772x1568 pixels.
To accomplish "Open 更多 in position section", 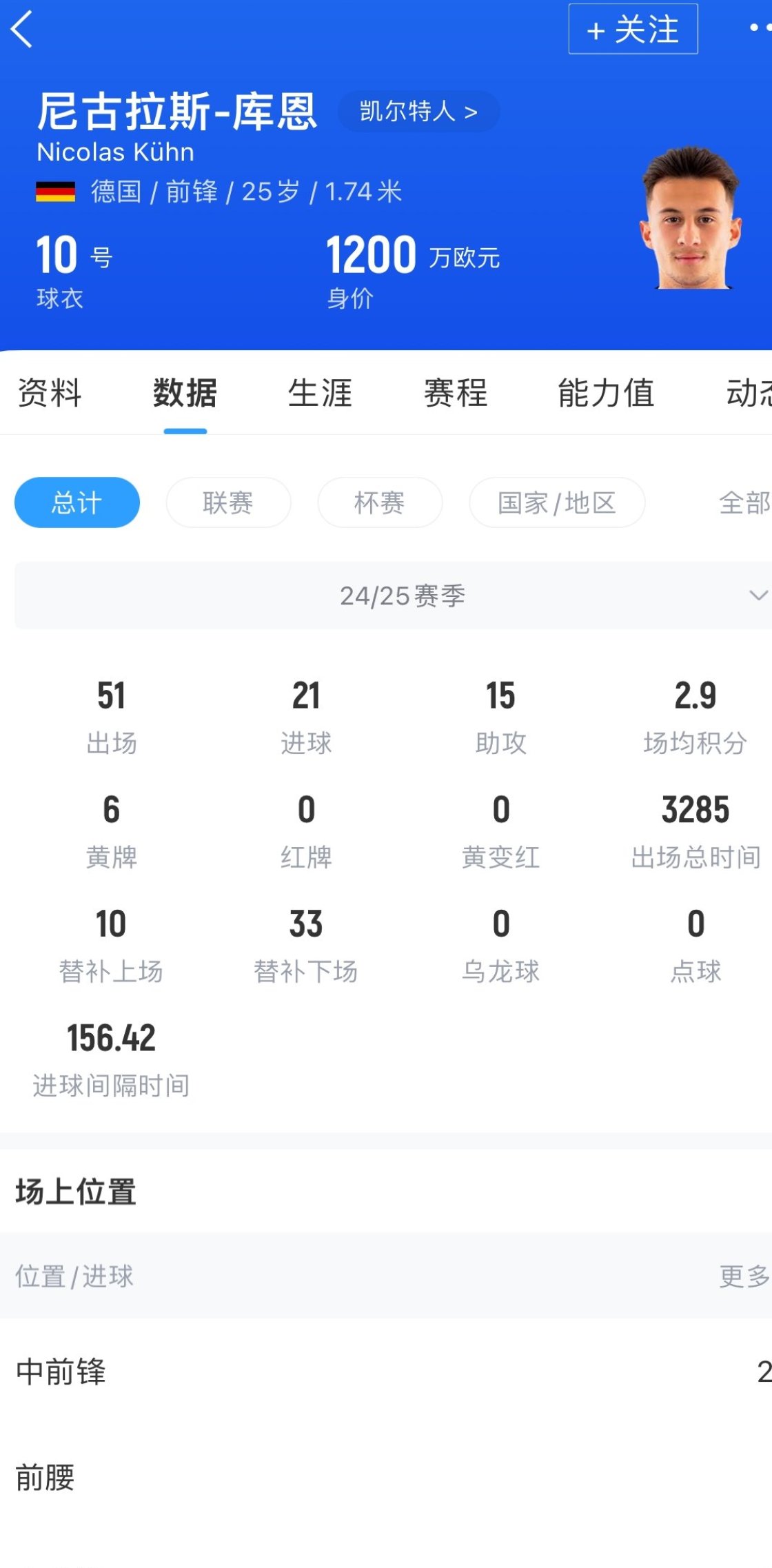I will (x=744, y=1276).
